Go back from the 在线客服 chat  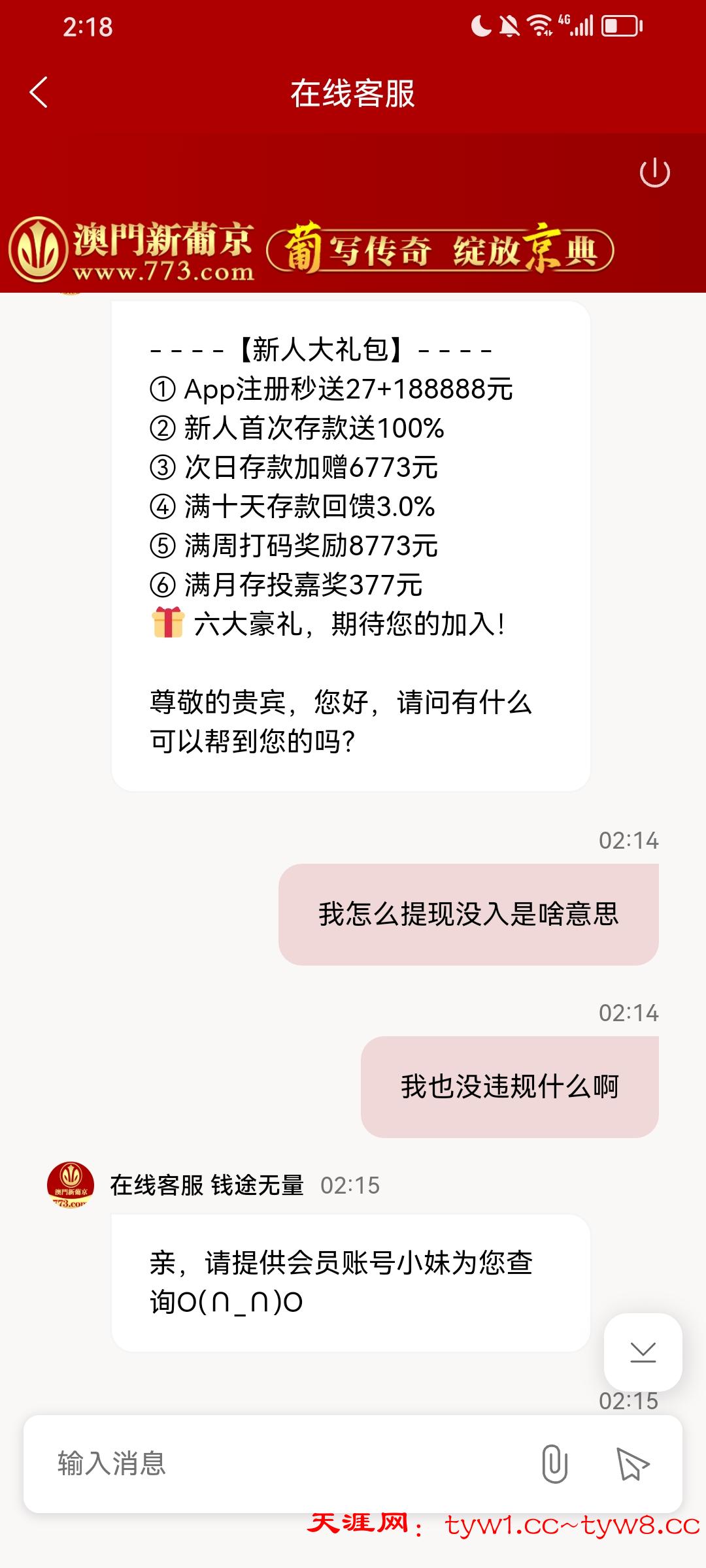coord(39,92)
